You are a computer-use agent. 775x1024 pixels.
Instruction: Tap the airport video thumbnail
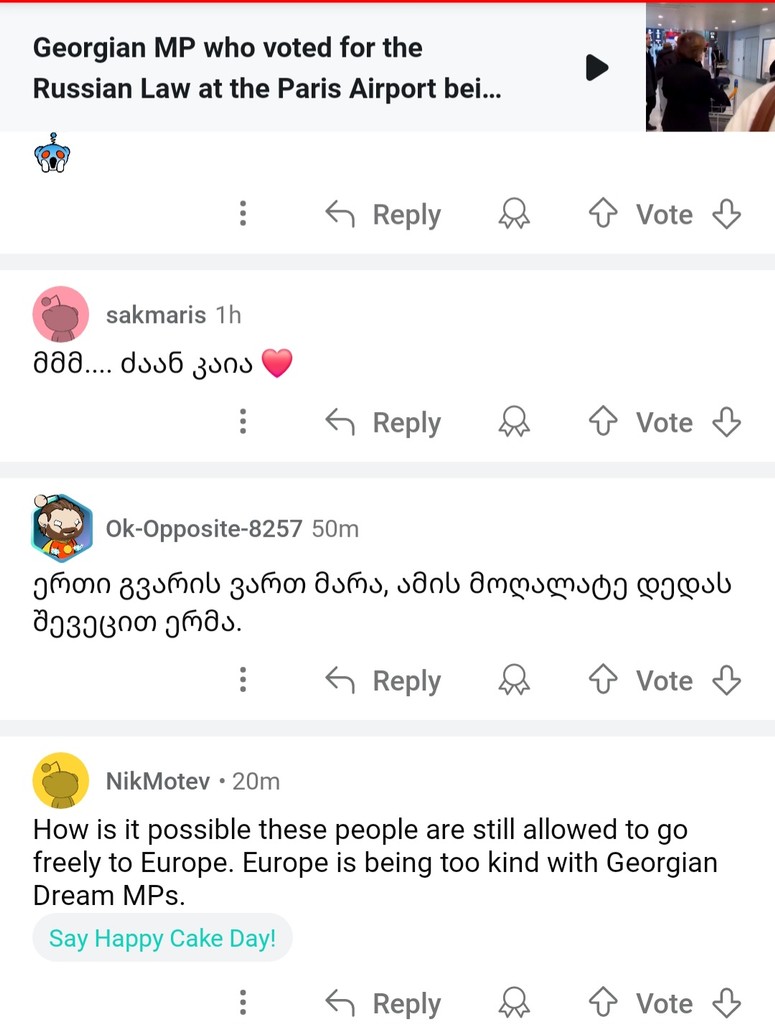[x=711, y=67]
